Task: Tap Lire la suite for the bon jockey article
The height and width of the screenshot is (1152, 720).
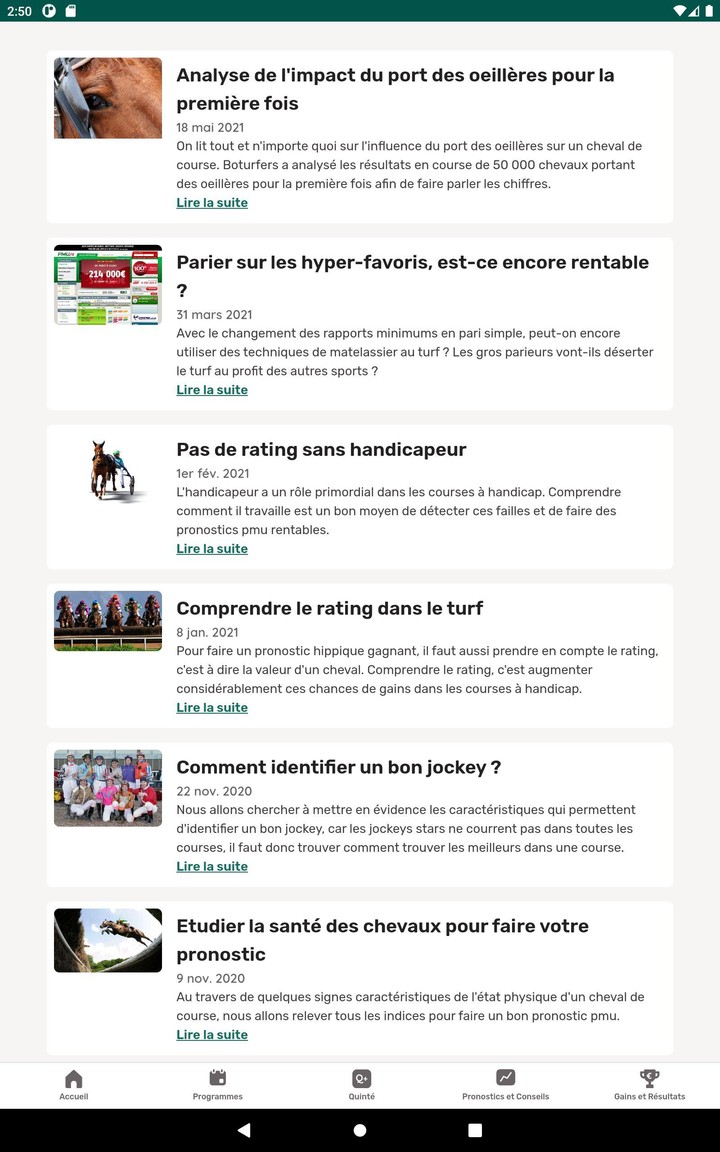Action: [x=212, y=867]
